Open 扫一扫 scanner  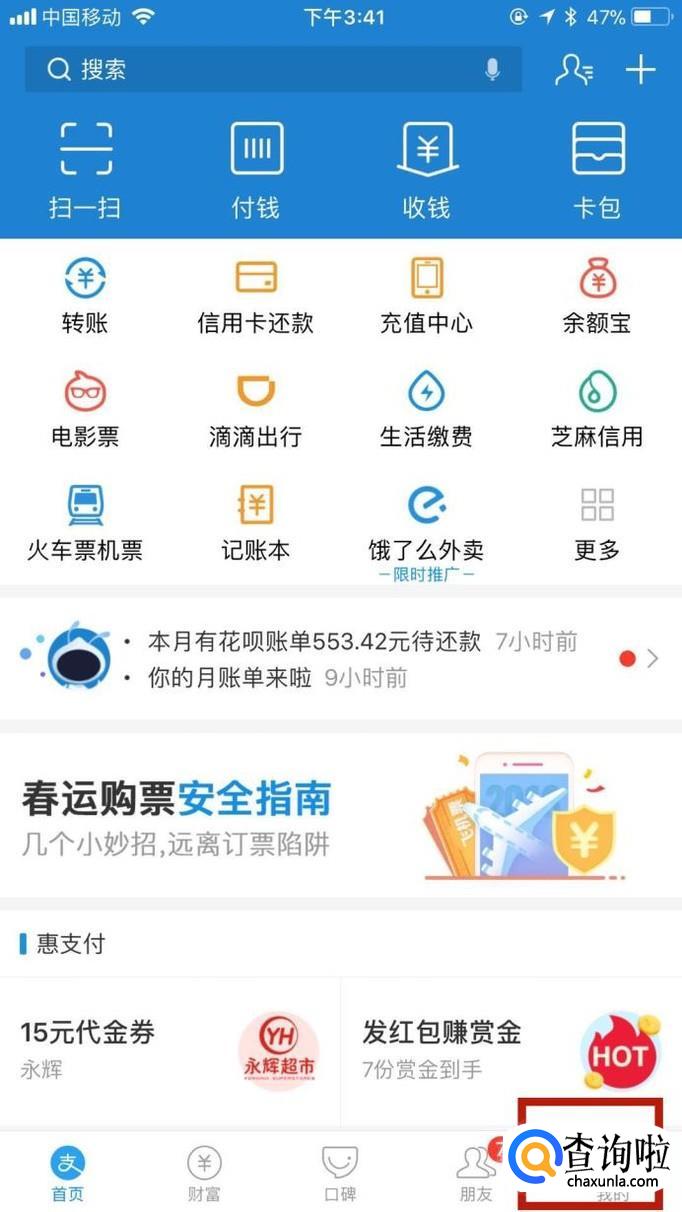85,168
